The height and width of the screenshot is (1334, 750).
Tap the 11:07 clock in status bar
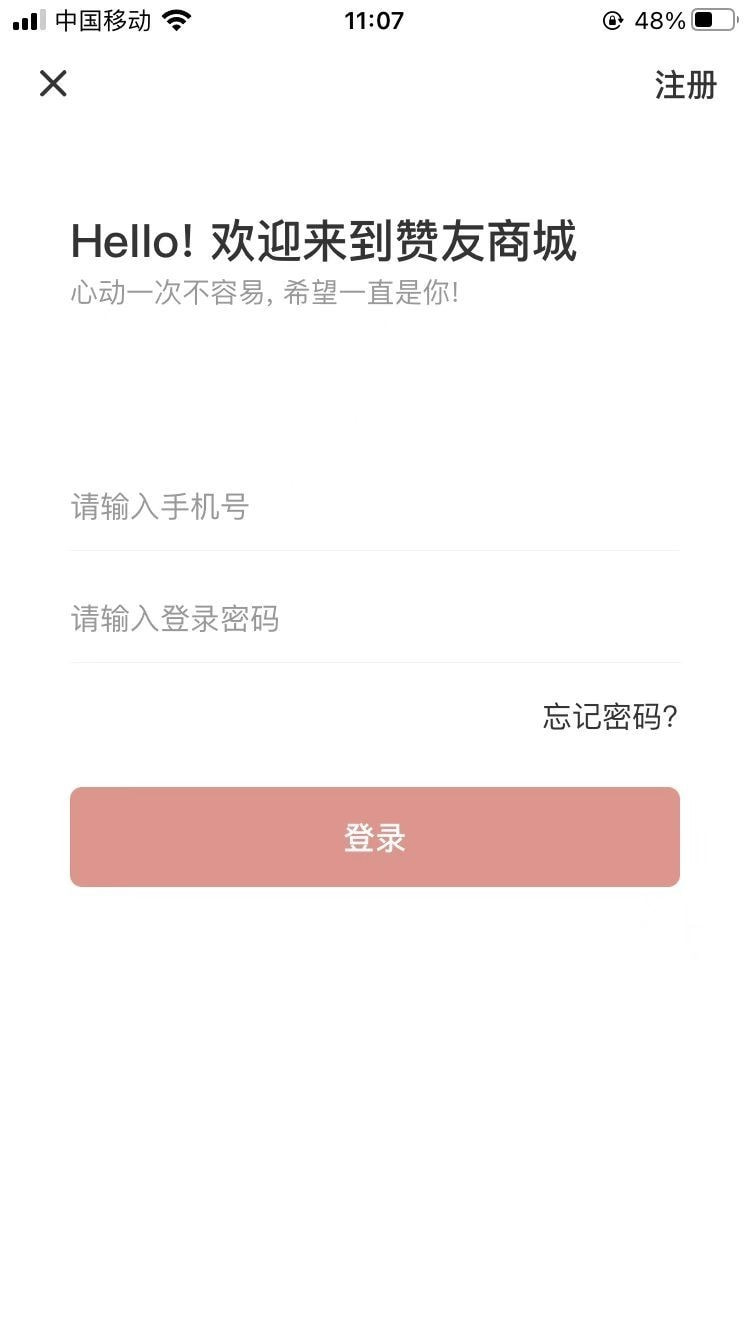pyautogui.click(x=374, y=18)
